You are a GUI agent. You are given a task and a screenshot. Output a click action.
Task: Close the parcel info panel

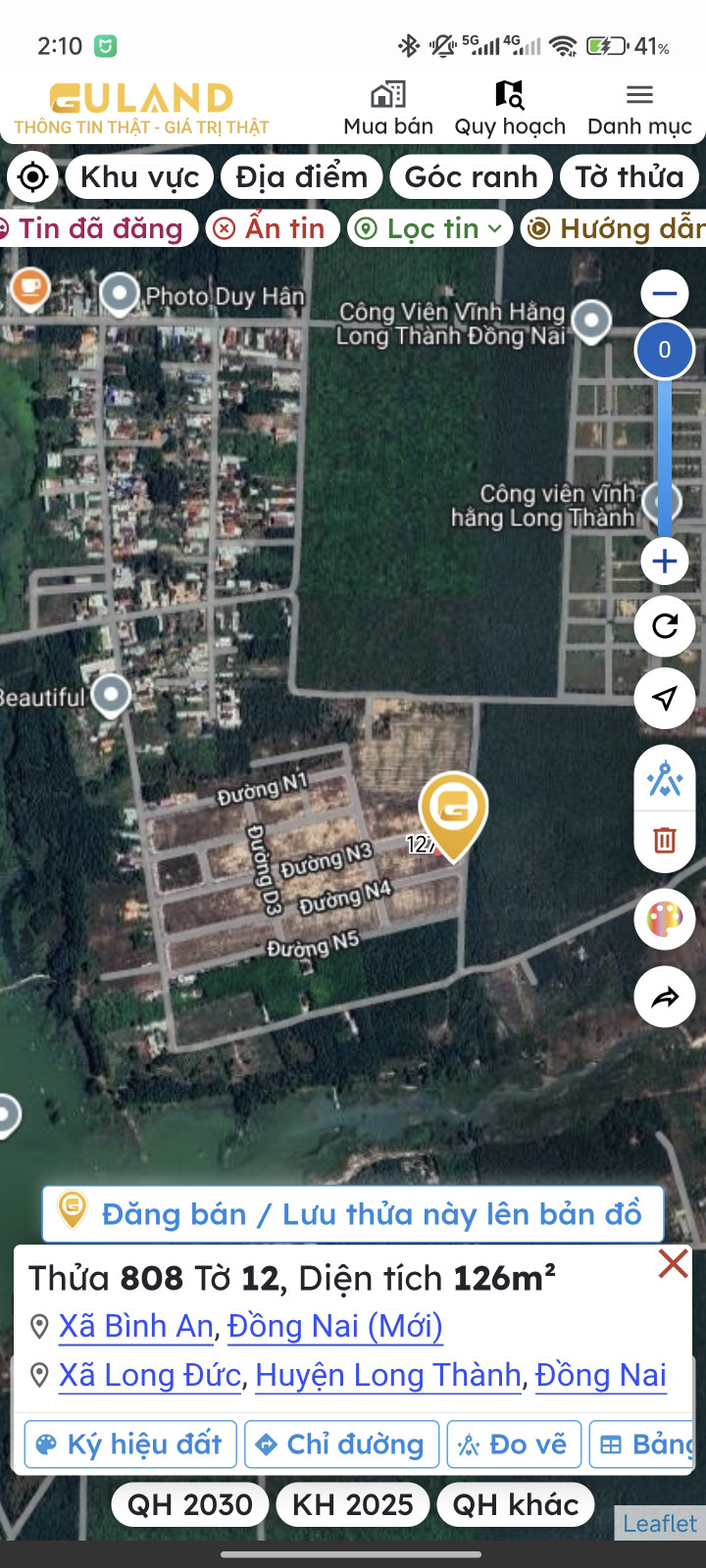click(x=673, y=1264)
